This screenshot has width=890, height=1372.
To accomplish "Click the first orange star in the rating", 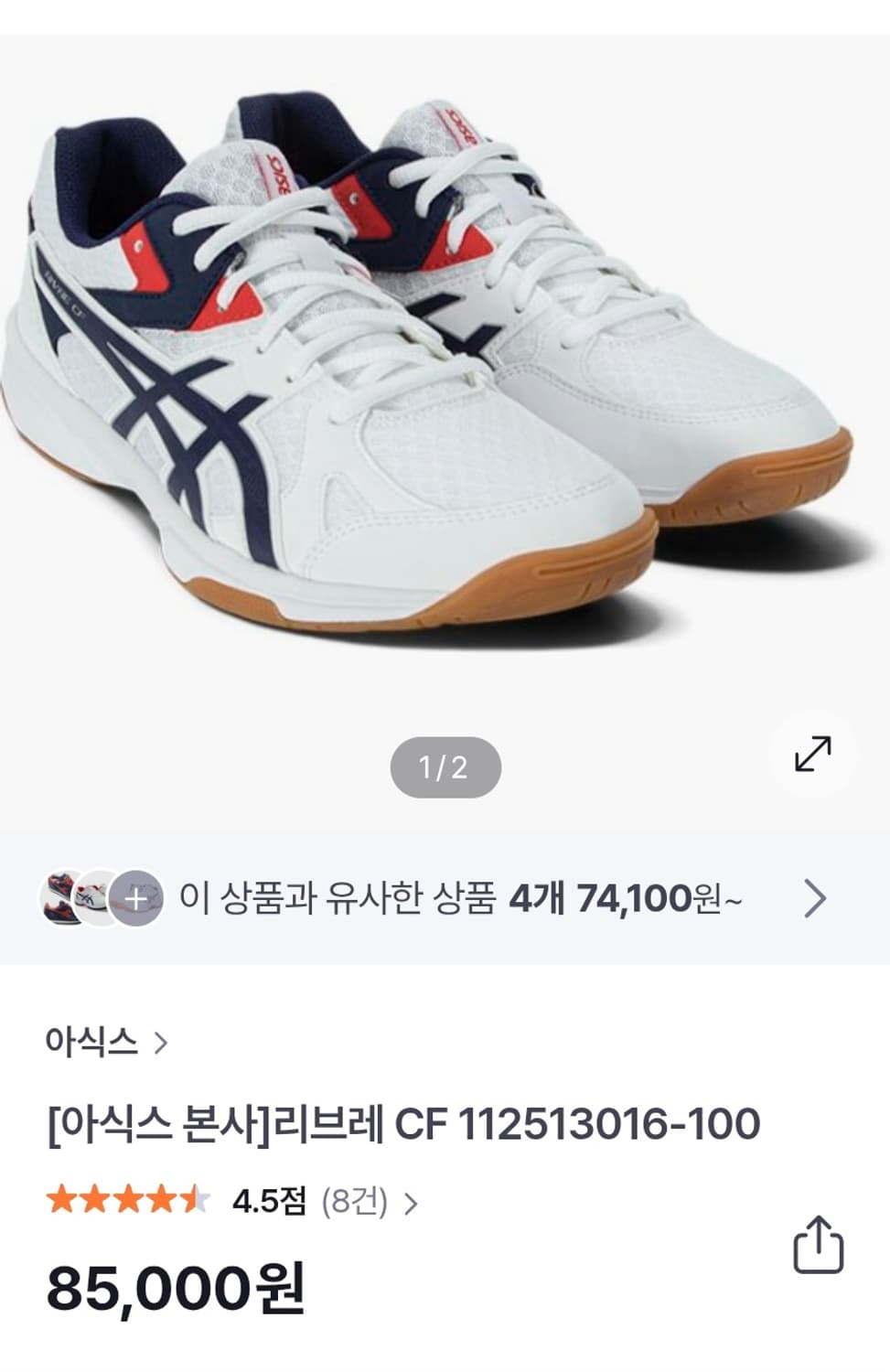I will pos(63,1195).
